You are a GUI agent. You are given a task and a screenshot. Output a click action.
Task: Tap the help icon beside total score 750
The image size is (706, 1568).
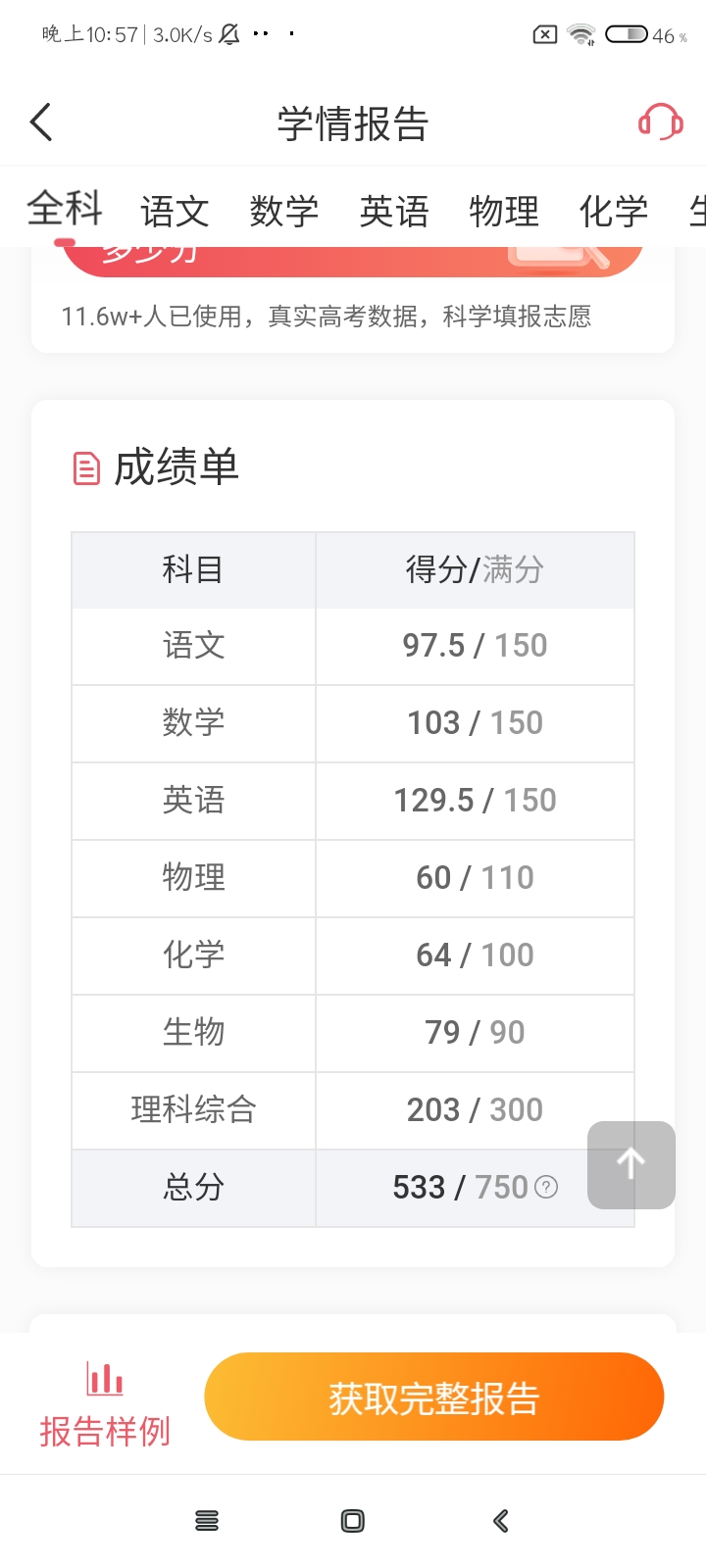click(546, 1188)
